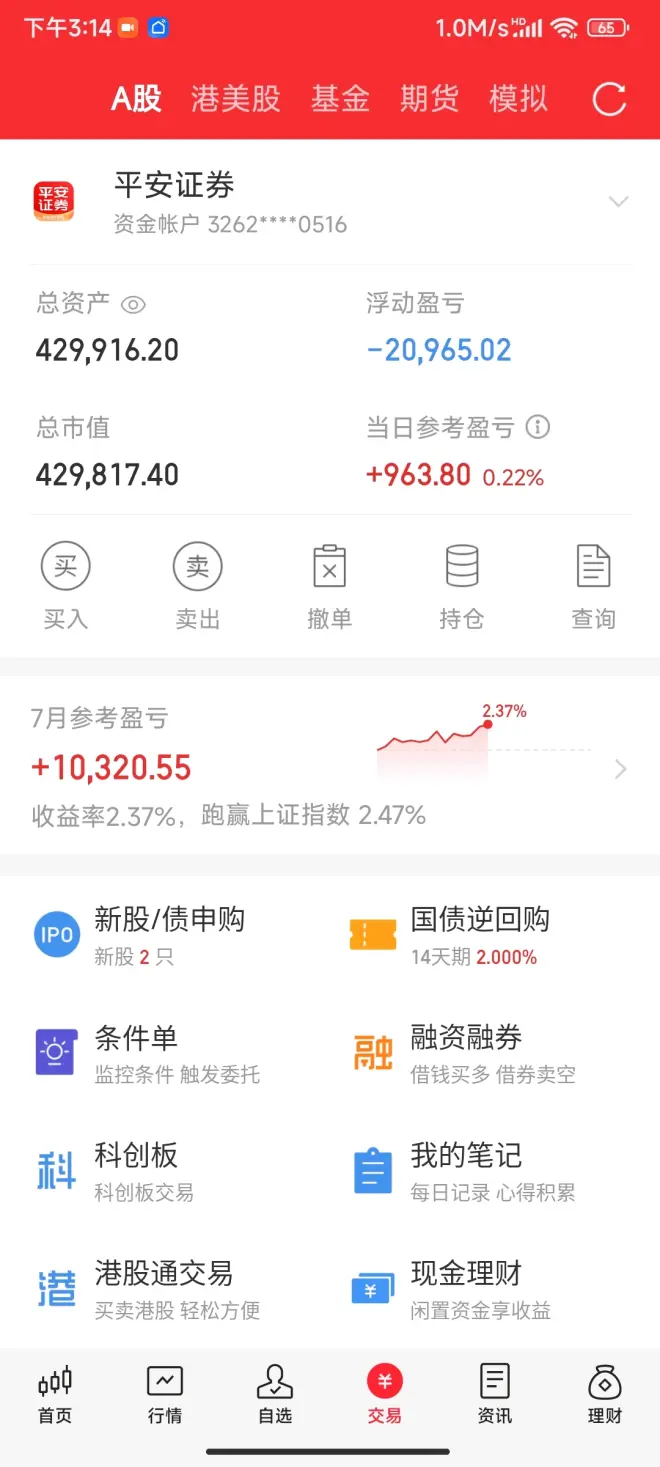Open the 7月参考盈亏 details
Screen dimensions: 660x1467
coord(330,767)
